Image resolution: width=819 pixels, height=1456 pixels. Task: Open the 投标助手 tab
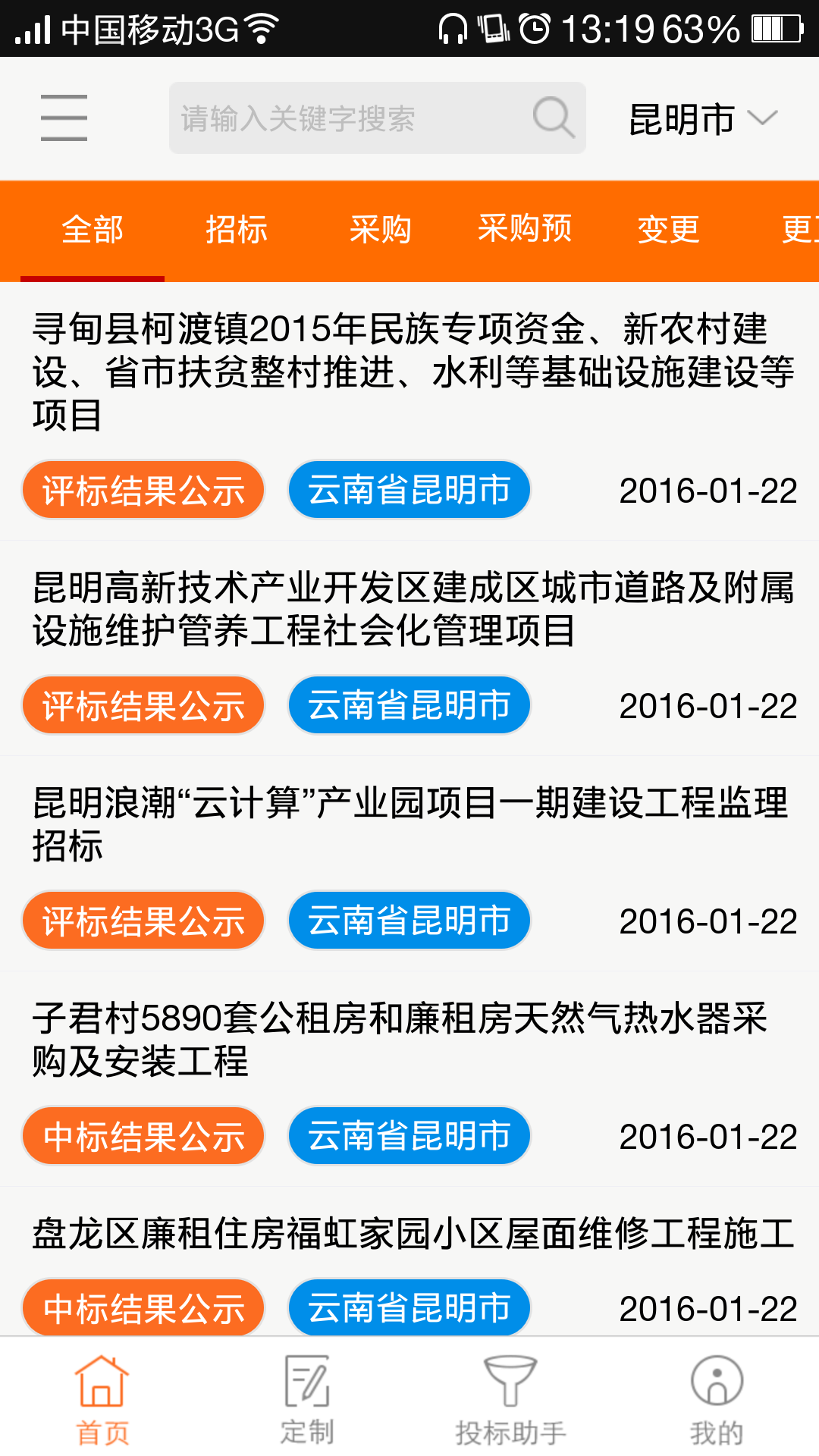coord(510,1399)
